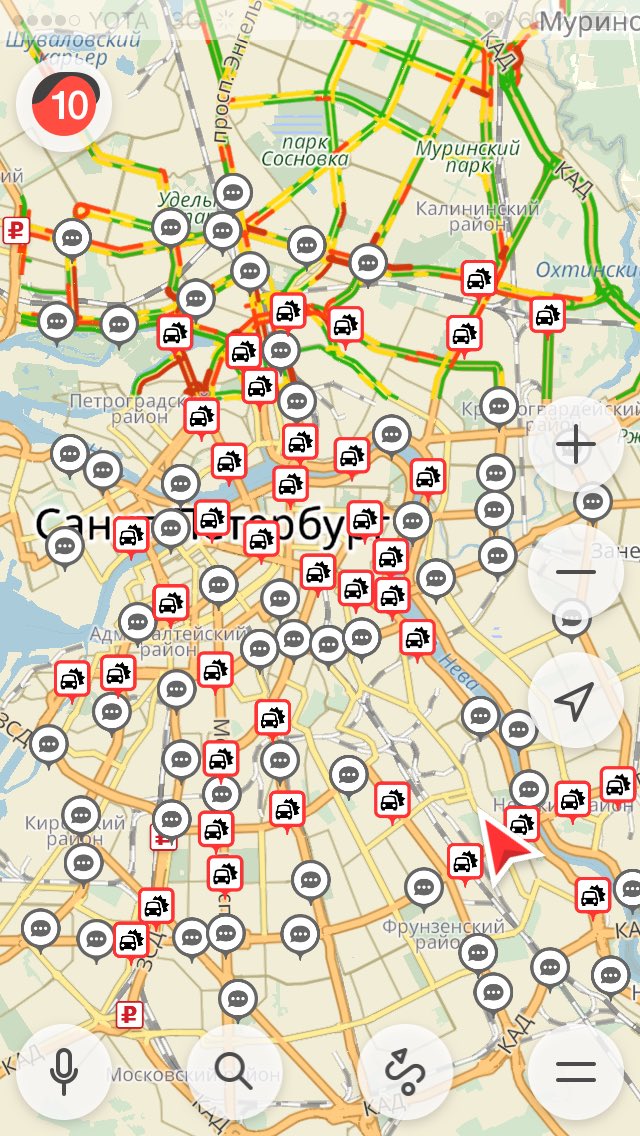
Task: Start voice search with the microphone
Action: (x=64, y=1071)
